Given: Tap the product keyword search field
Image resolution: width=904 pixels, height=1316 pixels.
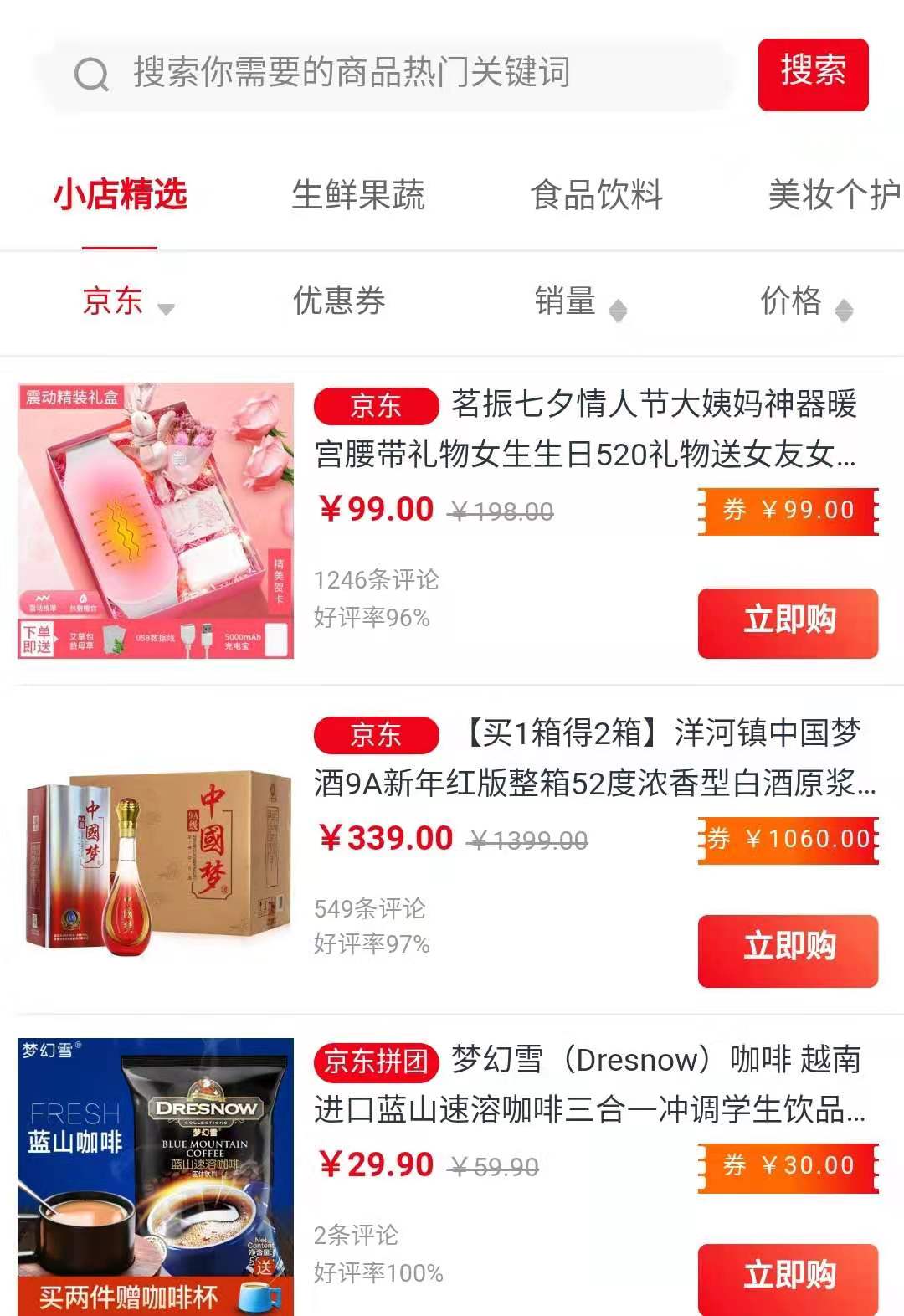Looking at the screenshot, I should 385,74.
